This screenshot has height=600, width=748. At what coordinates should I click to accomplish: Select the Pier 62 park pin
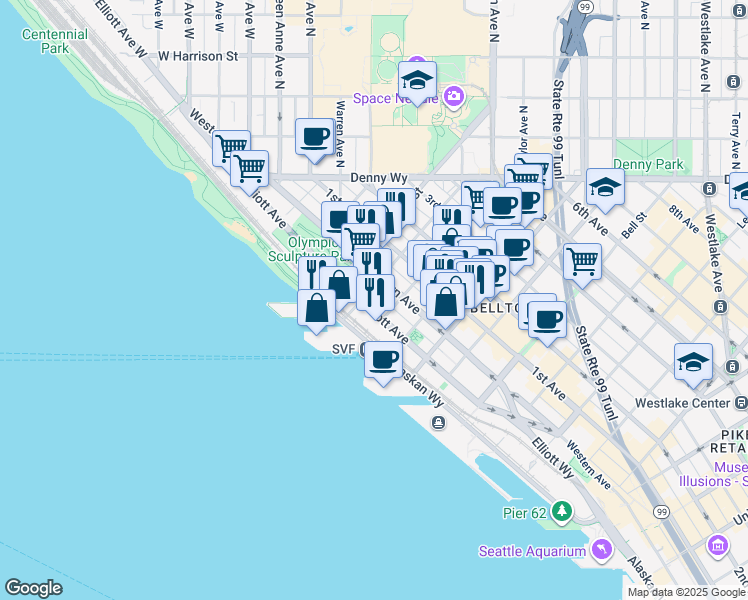(562, 512)
